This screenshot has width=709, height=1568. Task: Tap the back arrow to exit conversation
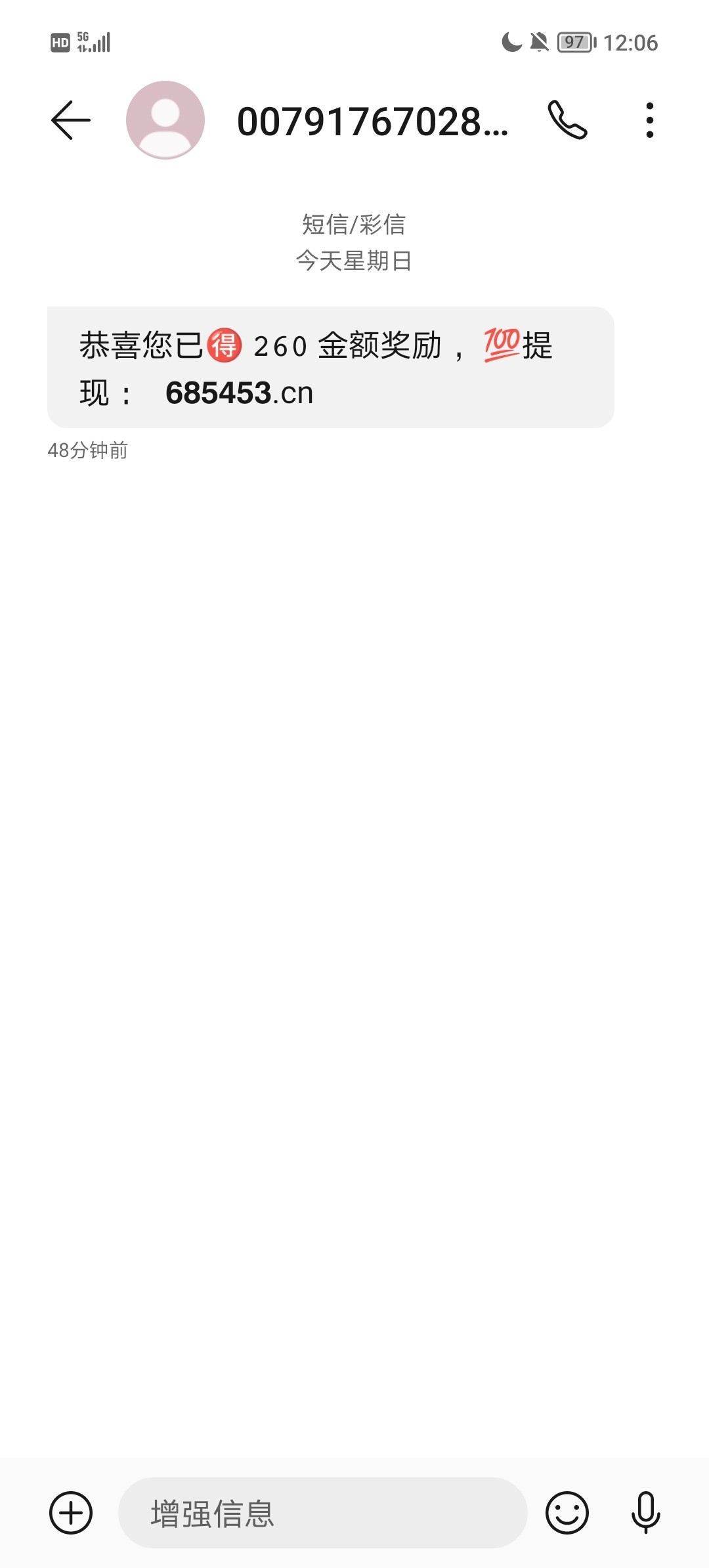pos(70,120)
